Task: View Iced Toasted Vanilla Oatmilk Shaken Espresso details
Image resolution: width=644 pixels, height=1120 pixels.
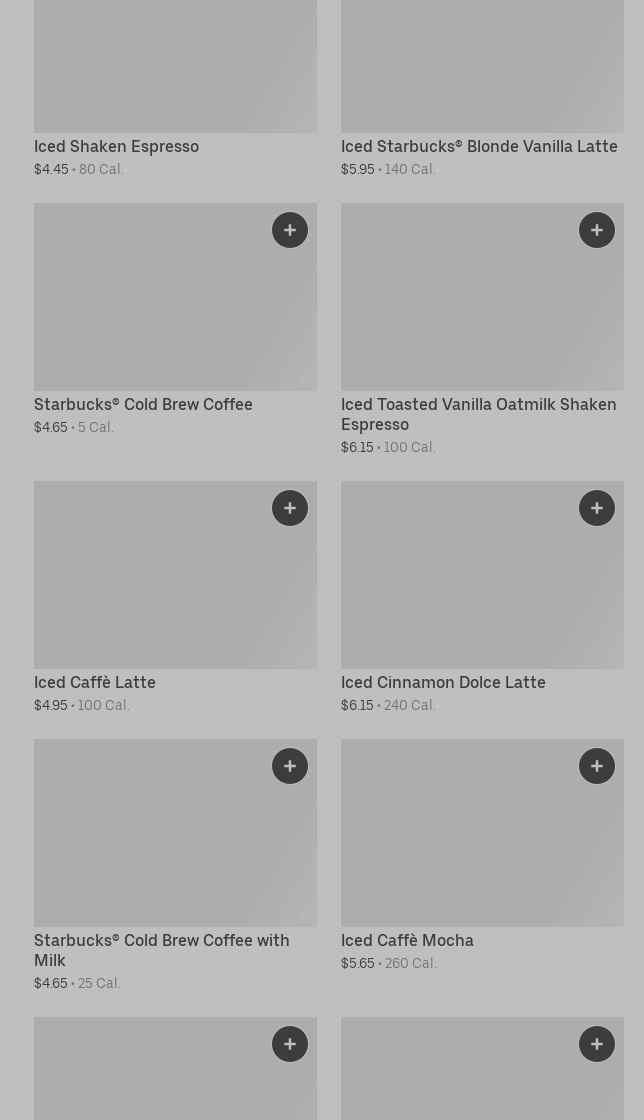Action: click(x=483, y=330)
